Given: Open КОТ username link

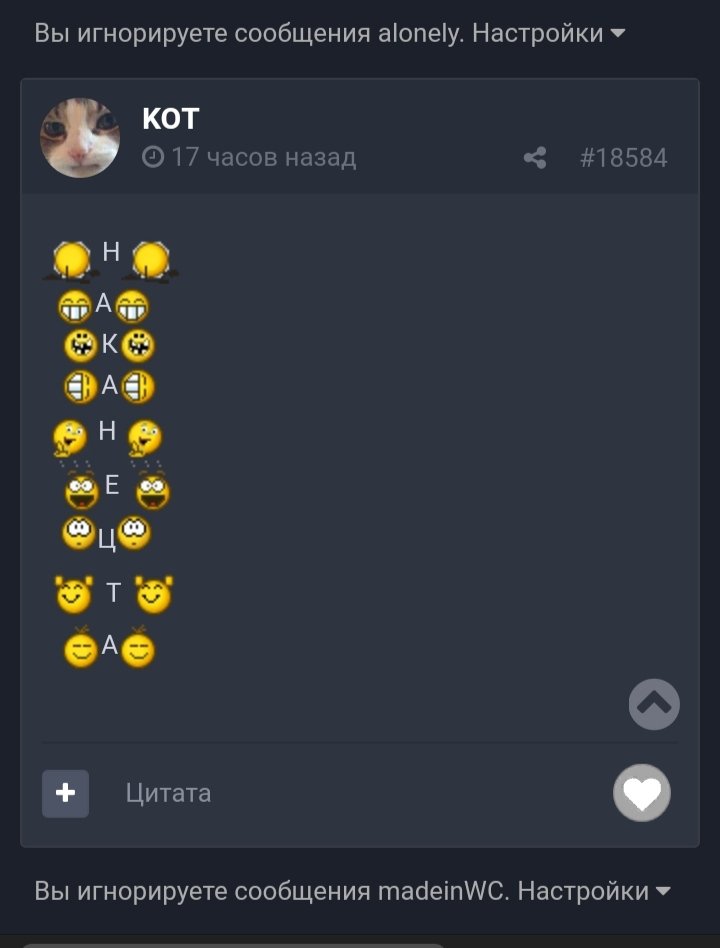Looking at the screenshot, I should [171, 119].
